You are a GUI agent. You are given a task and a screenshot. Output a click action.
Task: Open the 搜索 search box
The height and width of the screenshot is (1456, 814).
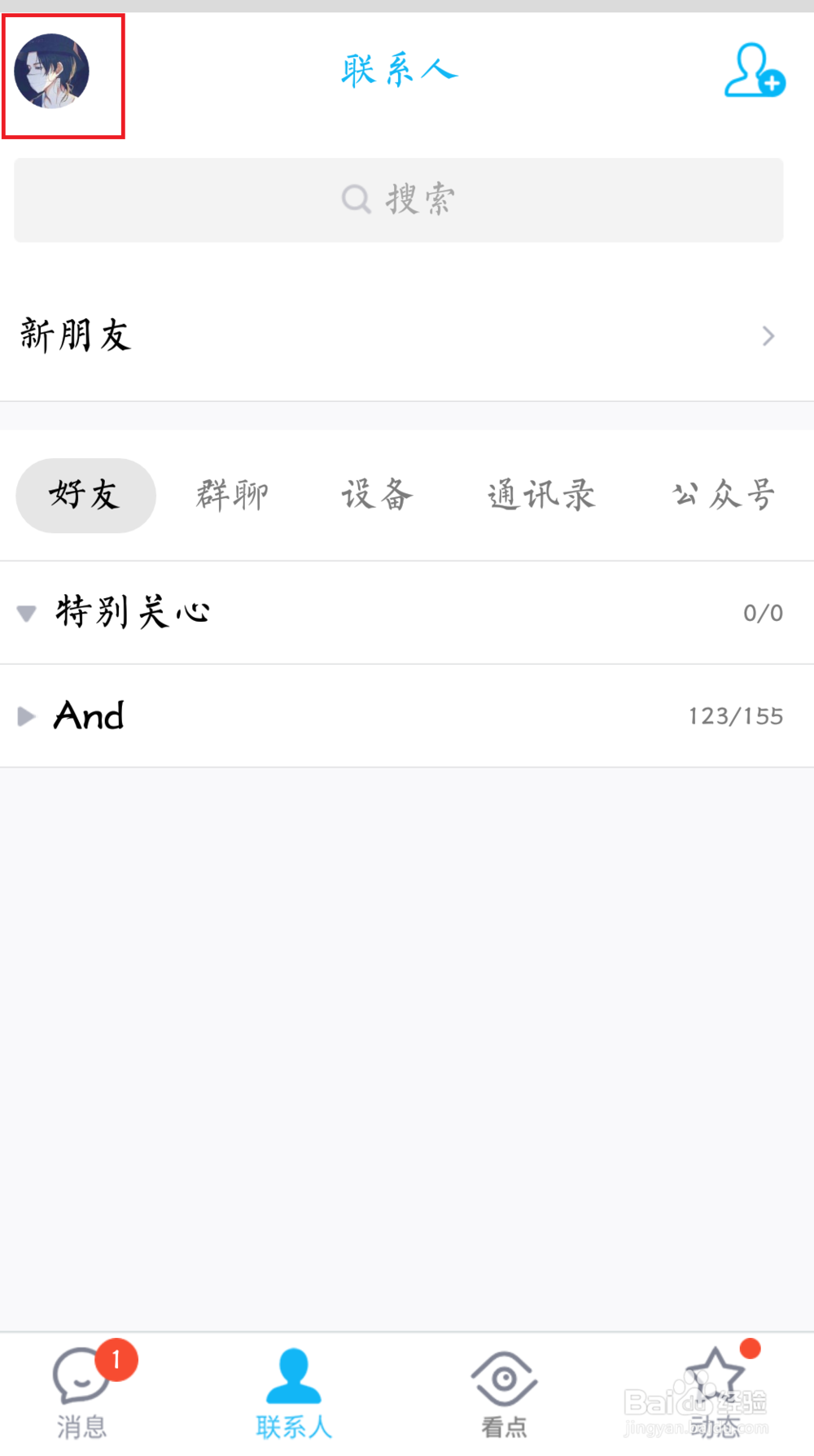coord(399,200)
